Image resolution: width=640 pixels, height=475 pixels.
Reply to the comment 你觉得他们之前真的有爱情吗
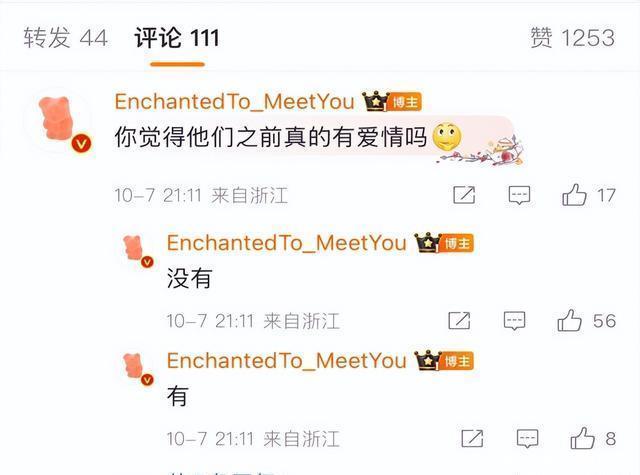click(x=519, y=195)
